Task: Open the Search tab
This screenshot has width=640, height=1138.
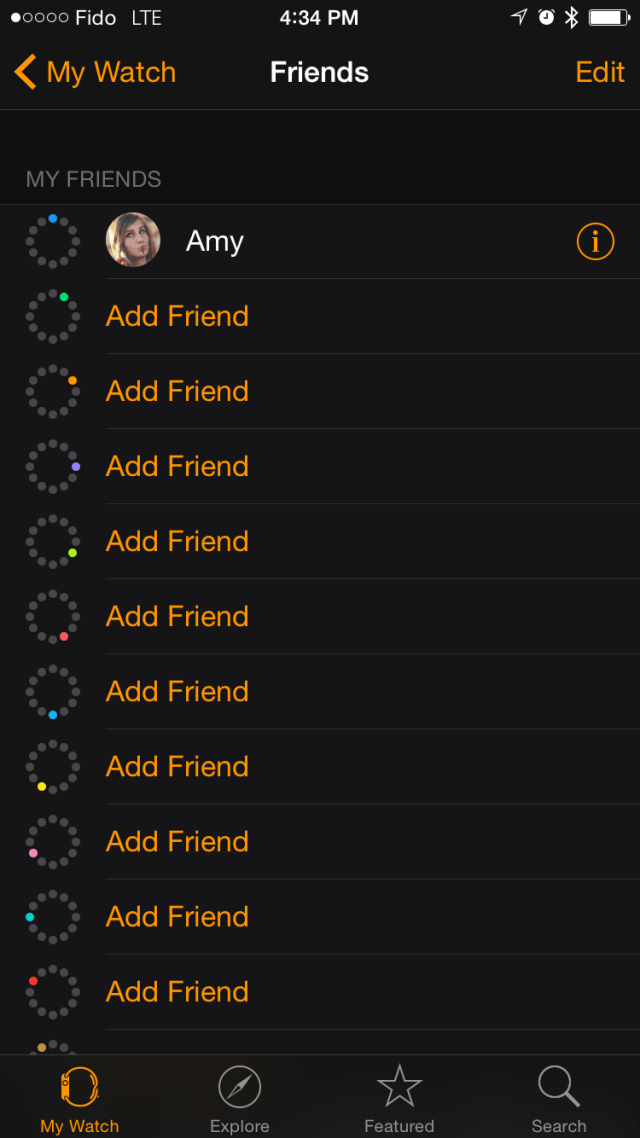Action: pyautogui.click(x=558, y=1098)
